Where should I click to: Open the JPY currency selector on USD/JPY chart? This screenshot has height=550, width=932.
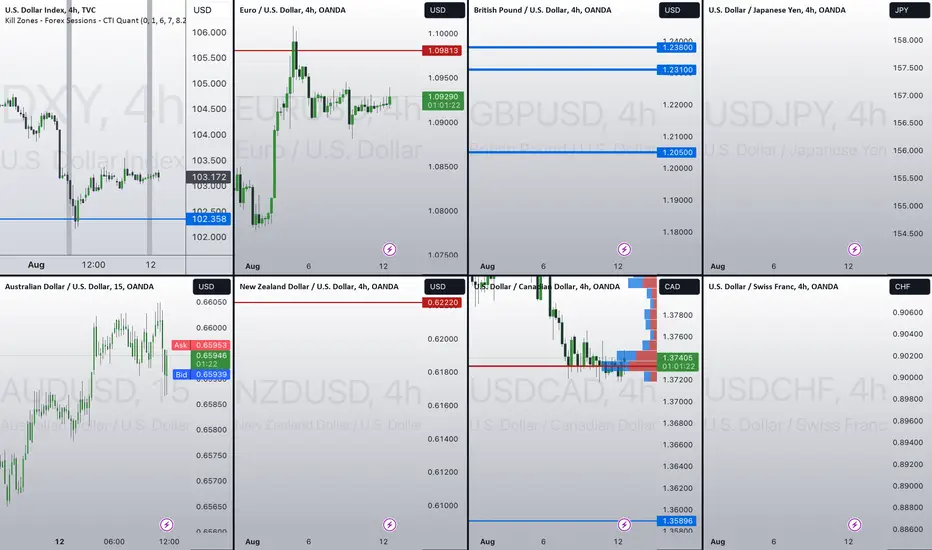(909, 10)
